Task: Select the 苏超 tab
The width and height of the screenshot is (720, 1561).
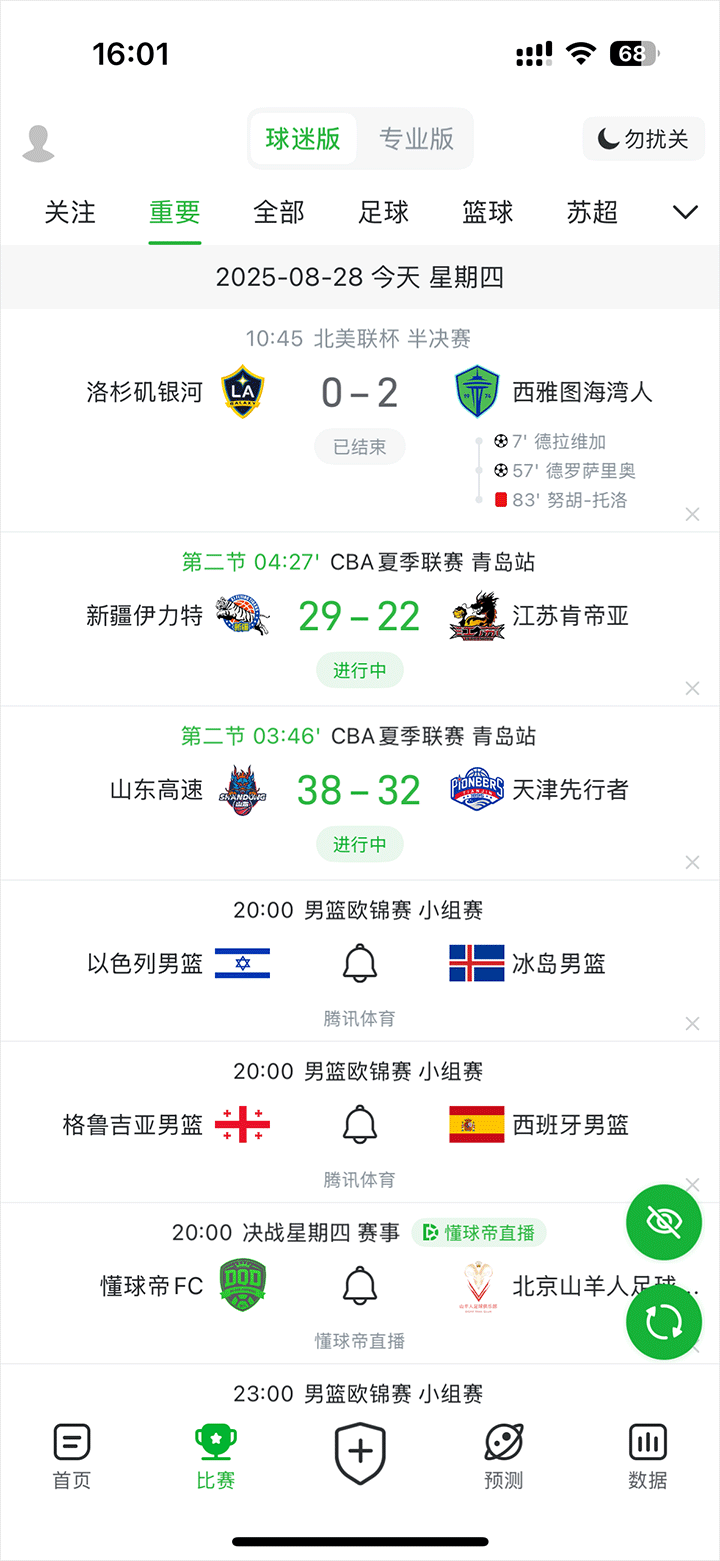Action: coord(592,212)
